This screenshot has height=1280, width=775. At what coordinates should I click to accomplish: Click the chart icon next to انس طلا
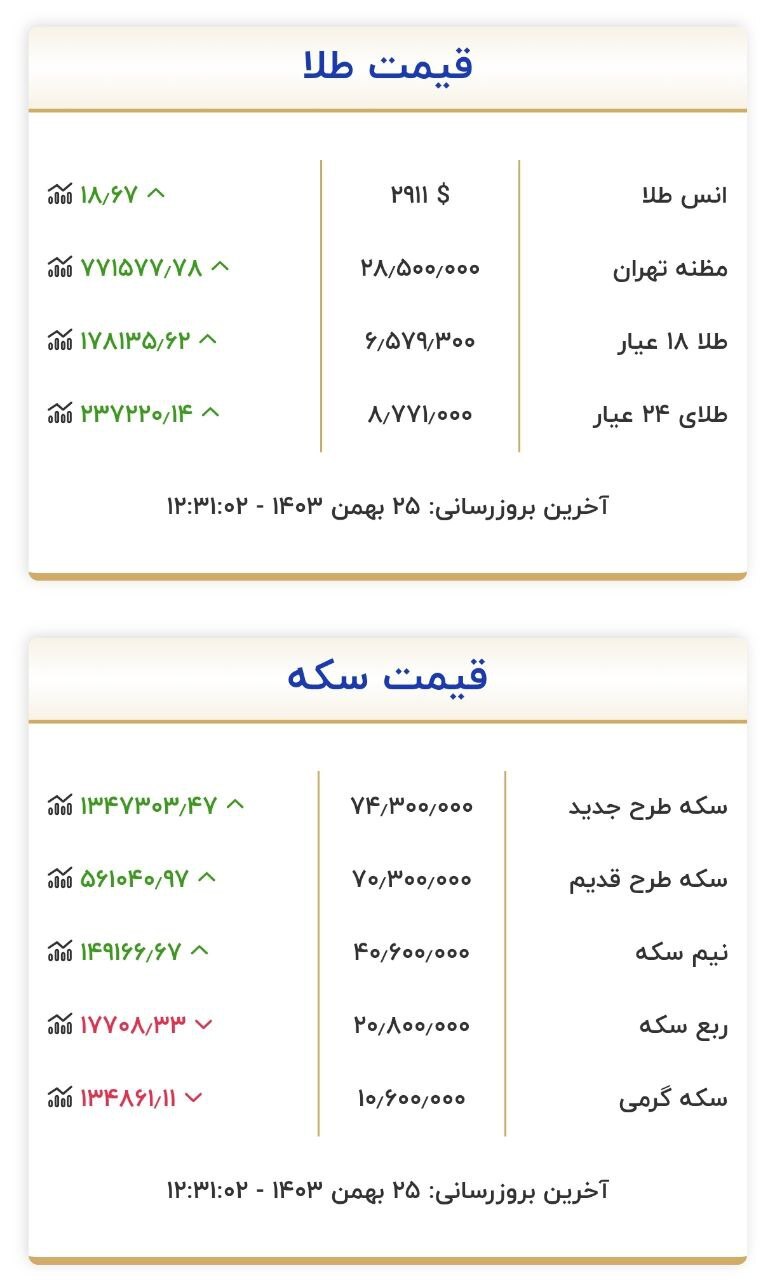[60, 196]
